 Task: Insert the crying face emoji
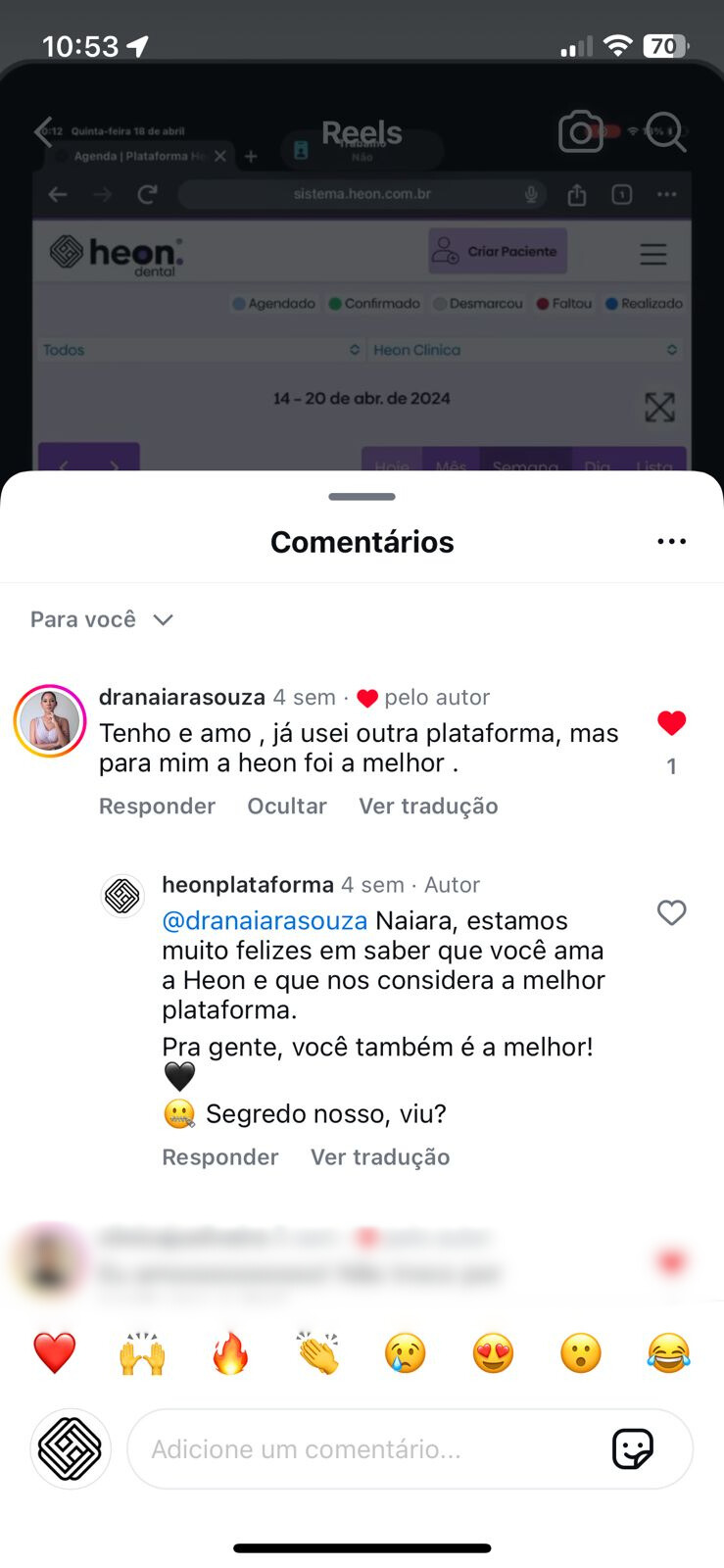click(x=406, y=1353)
